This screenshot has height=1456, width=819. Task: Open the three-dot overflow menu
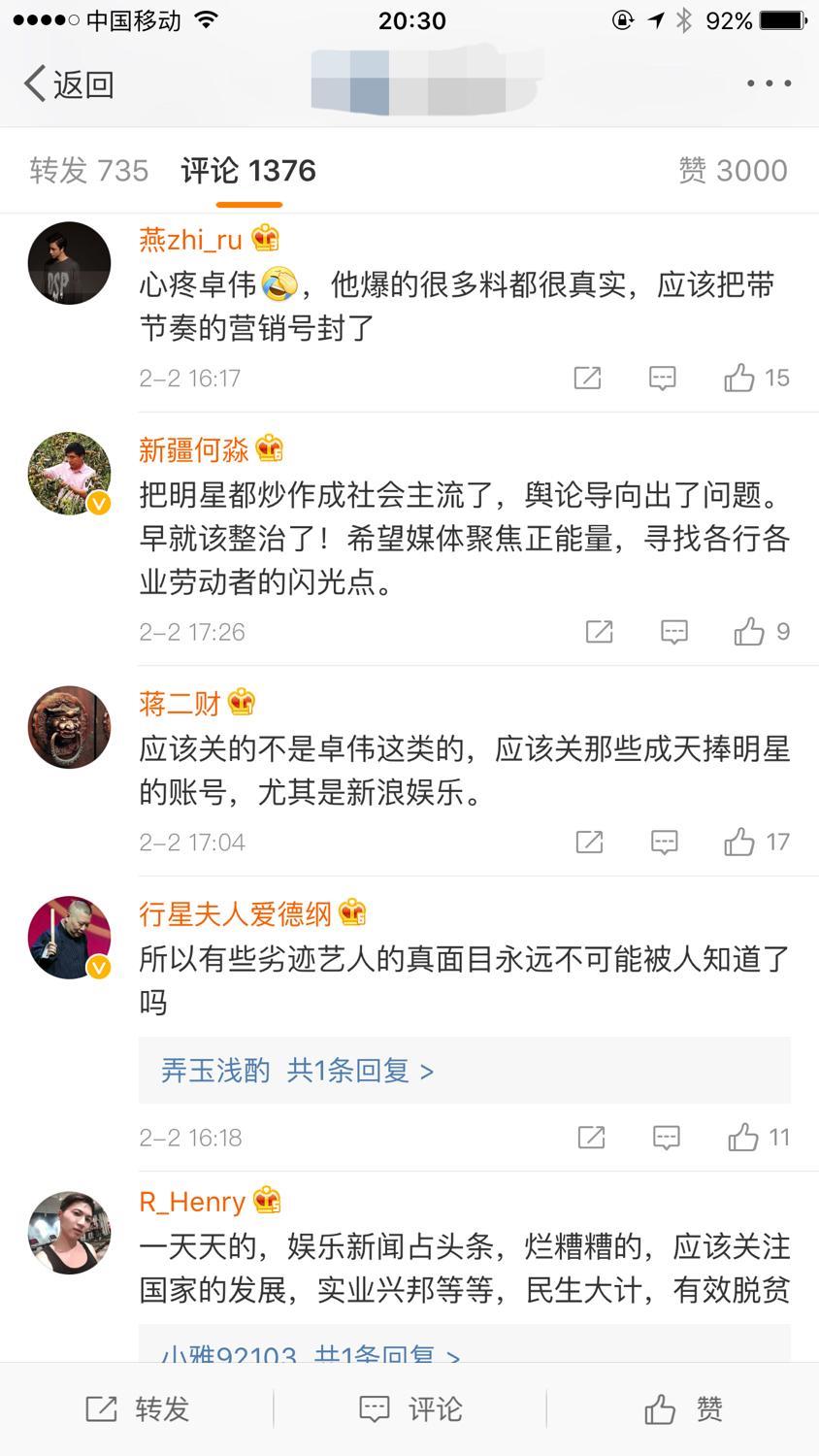(x=769, y=84)
